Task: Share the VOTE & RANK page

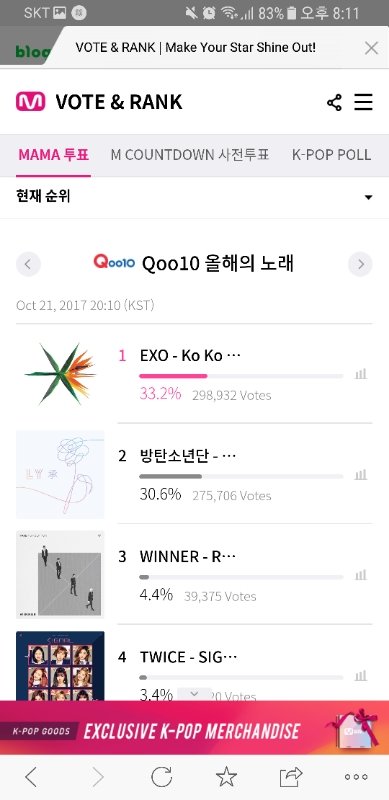Action: point(334,103)
